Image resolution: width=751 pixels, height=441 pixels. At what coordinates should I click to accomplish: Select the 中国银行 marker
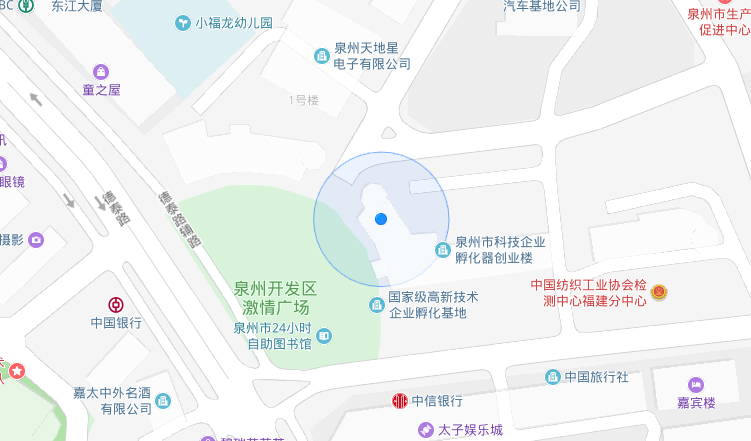pos(116,304)
